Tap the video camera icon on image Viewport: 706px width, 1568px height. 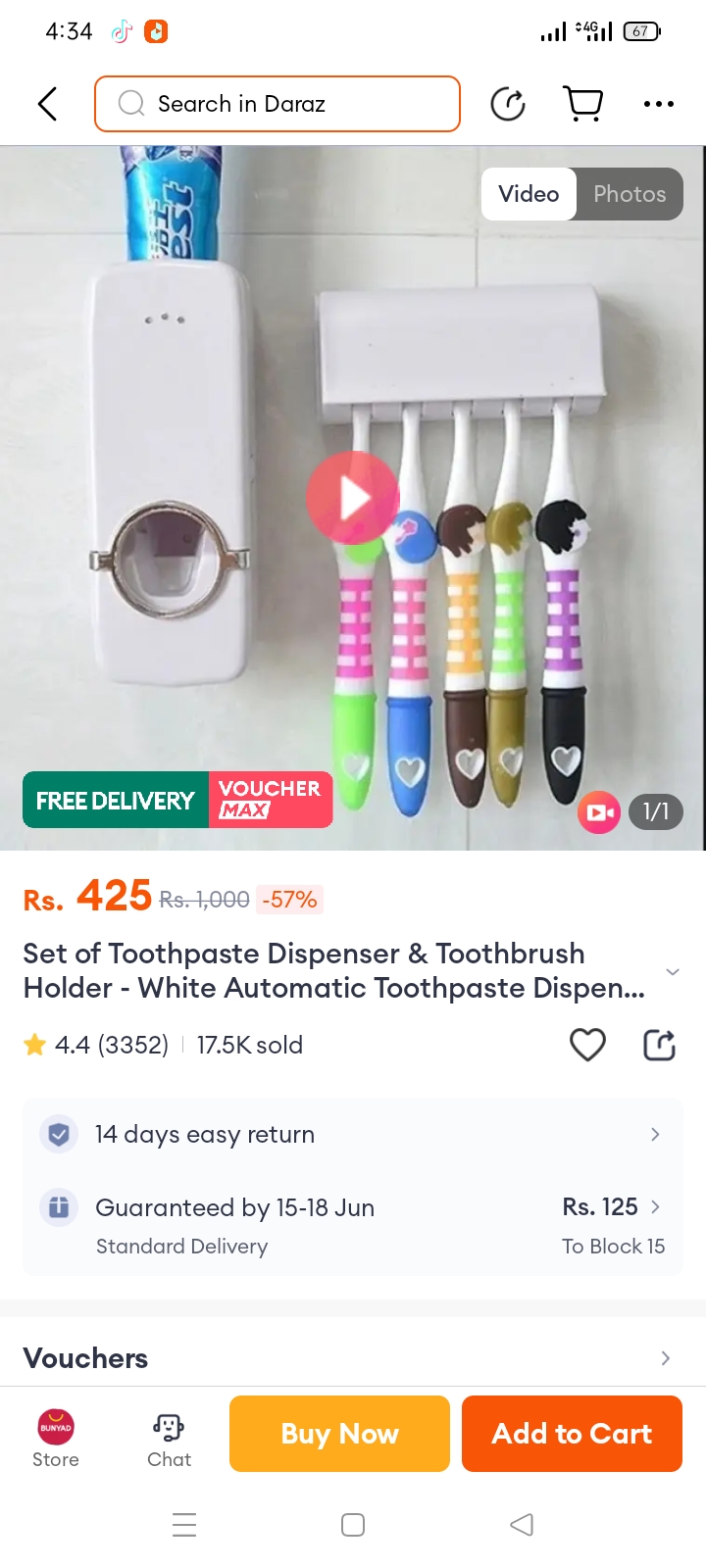pos(599,811)
